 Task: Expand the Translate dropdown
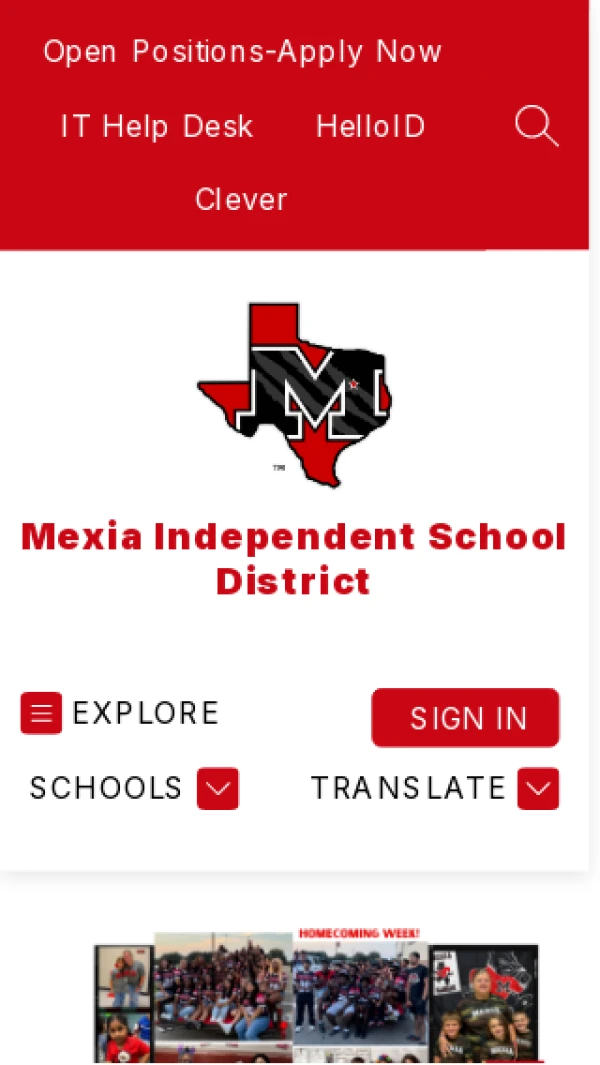click(537, 789)
